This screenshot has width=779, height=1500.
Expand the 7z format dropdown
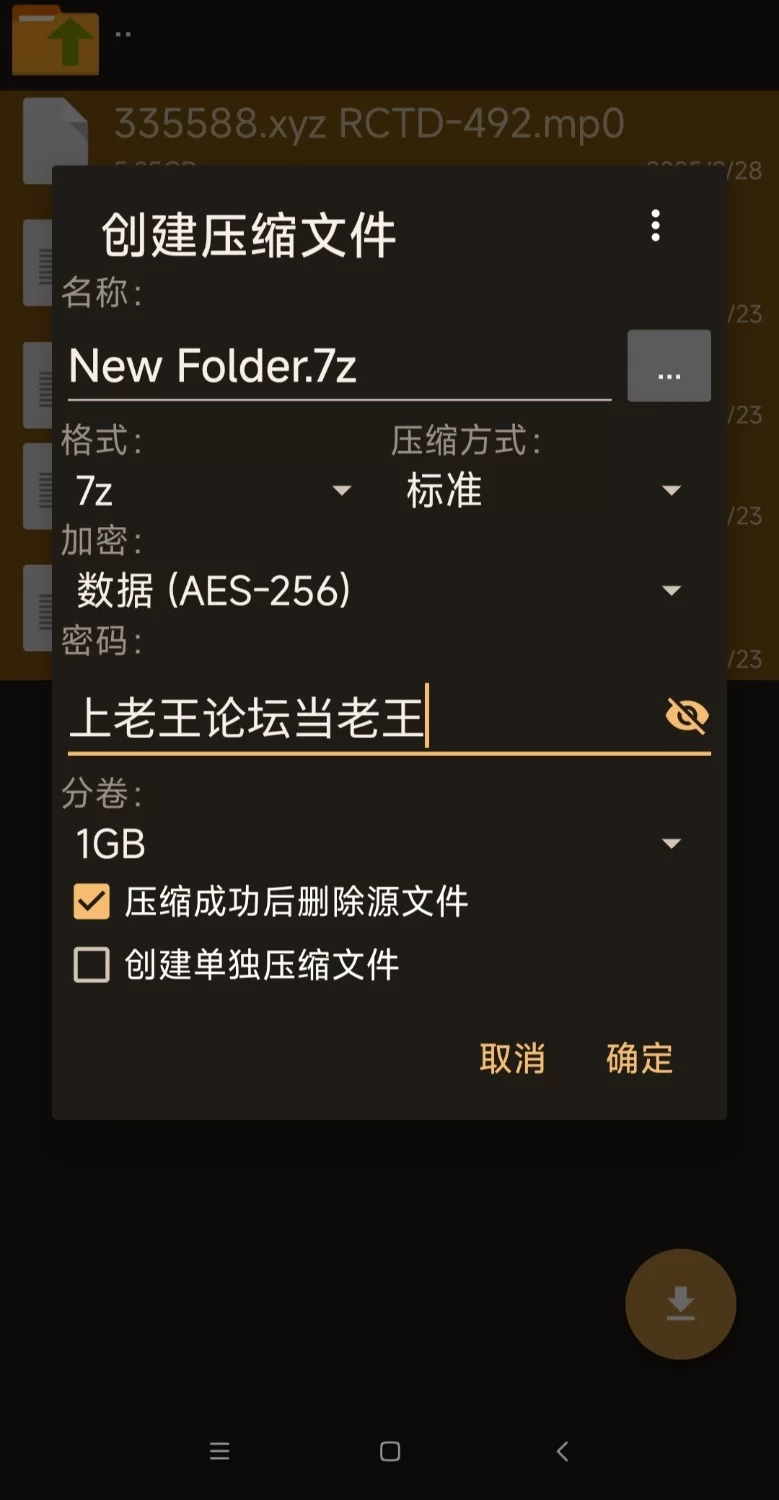(x=212, y=490)
